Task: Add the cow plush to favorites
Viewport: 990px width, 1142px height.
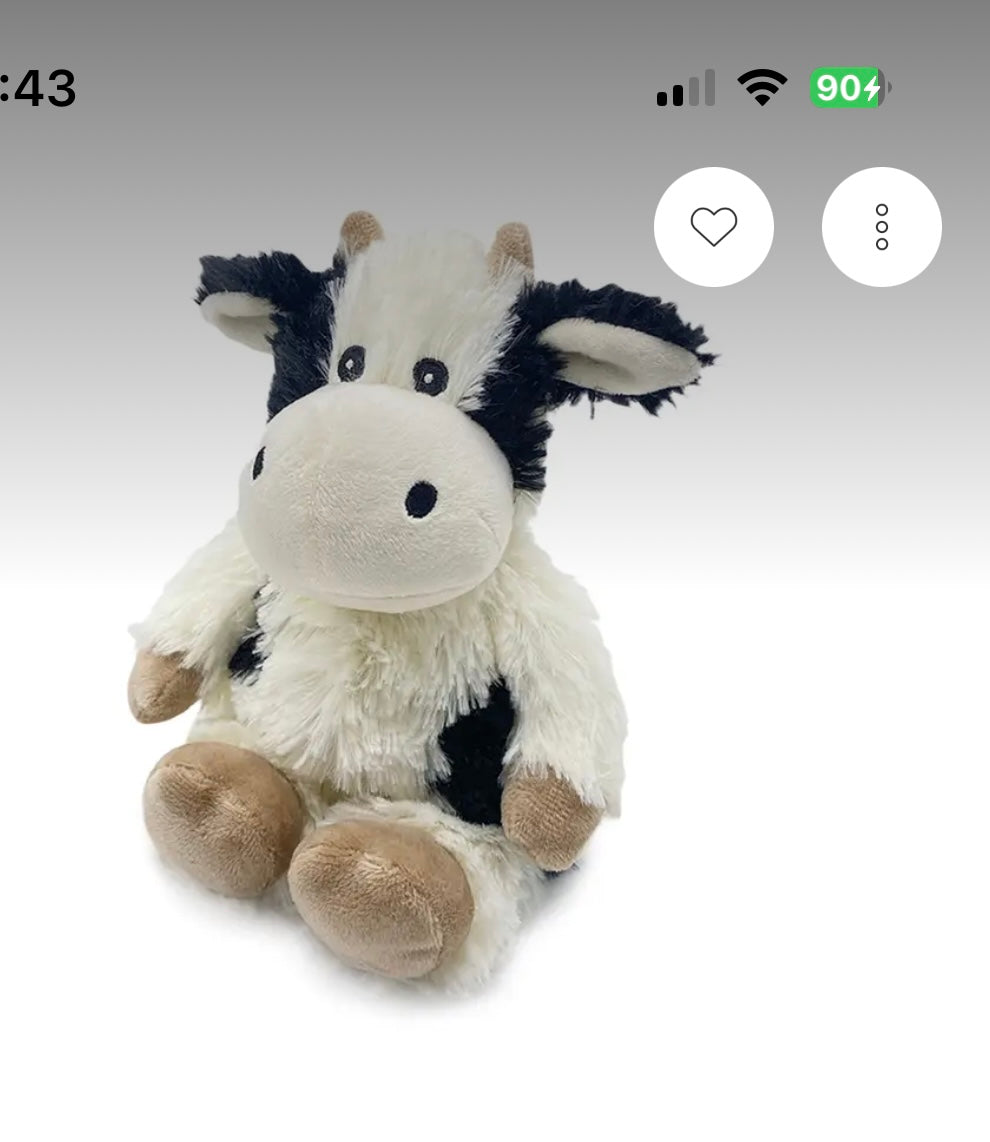Action: tap(713, 227)
